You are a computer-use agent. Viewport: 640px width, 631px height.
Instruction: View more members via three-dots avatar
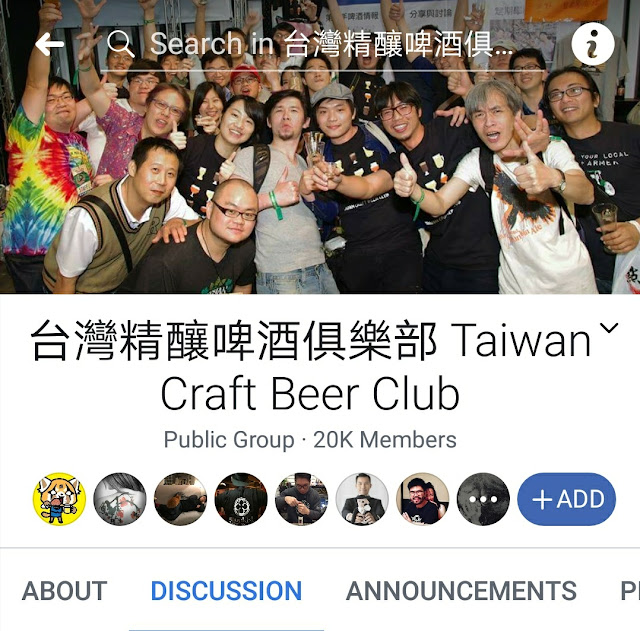[483, 499]
